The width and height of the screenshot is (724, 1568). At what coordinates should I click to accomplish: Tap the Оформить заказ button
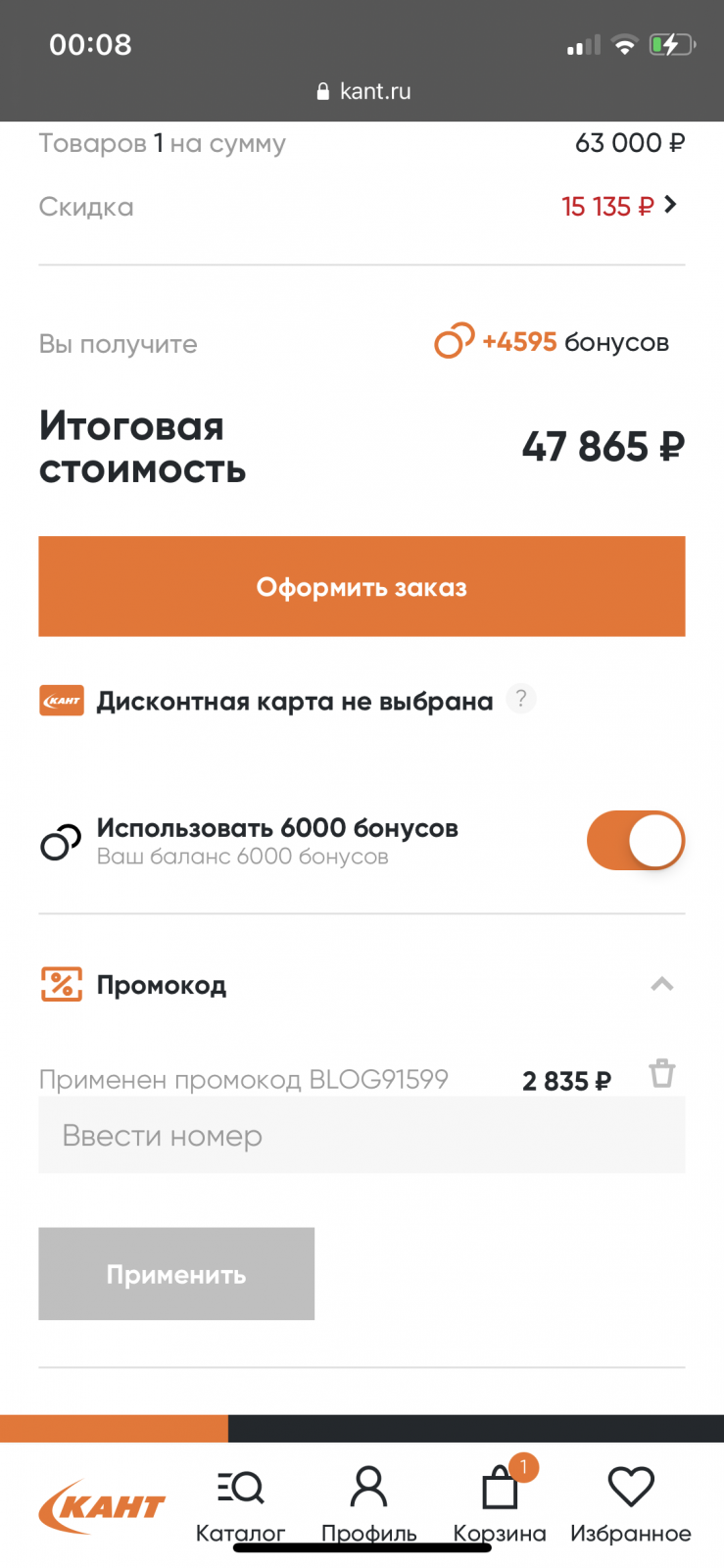pos(362,586)
